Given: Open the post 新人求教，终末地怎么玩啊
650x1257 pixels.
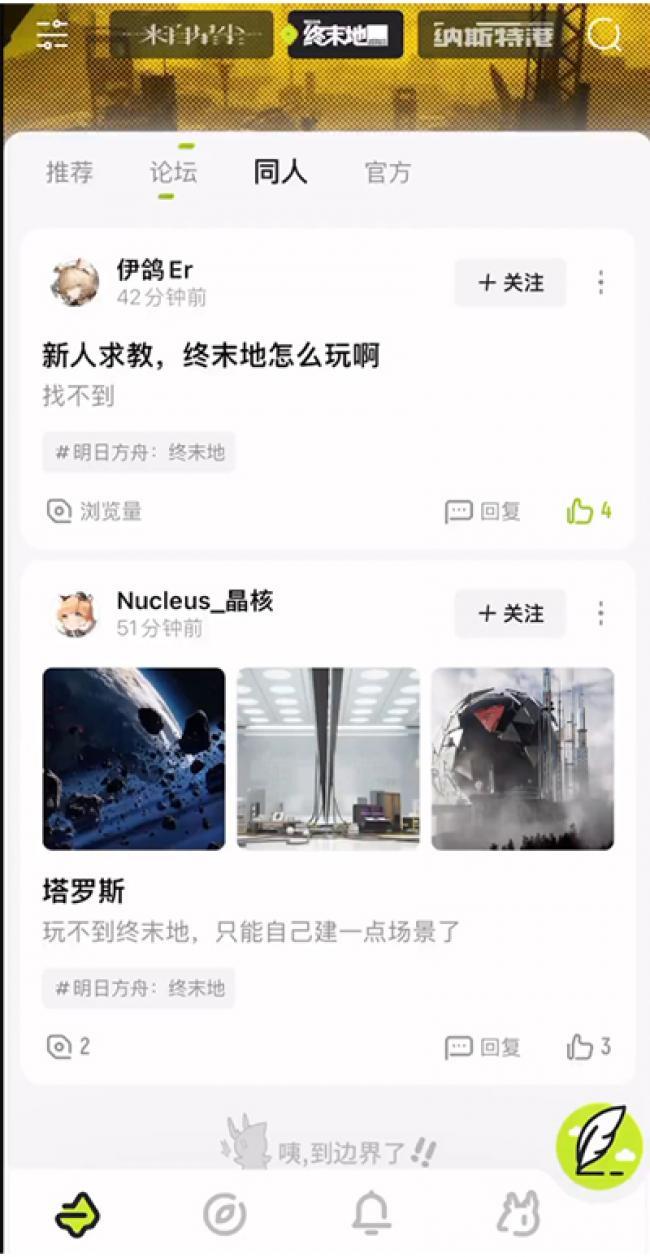Looking at the screenshot, I should (x=211, y=355).
